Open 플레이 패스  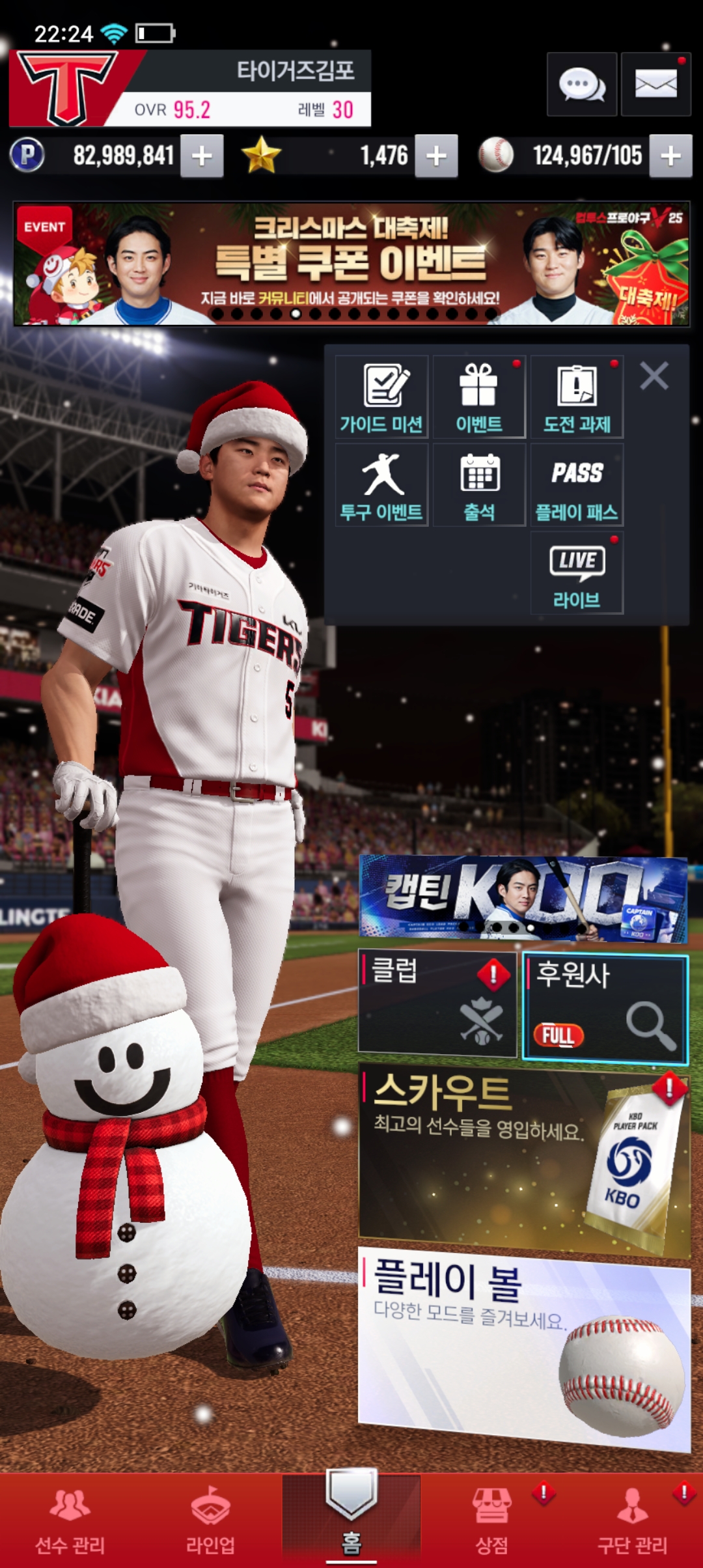pyautogui.click(x=577, y=485)
